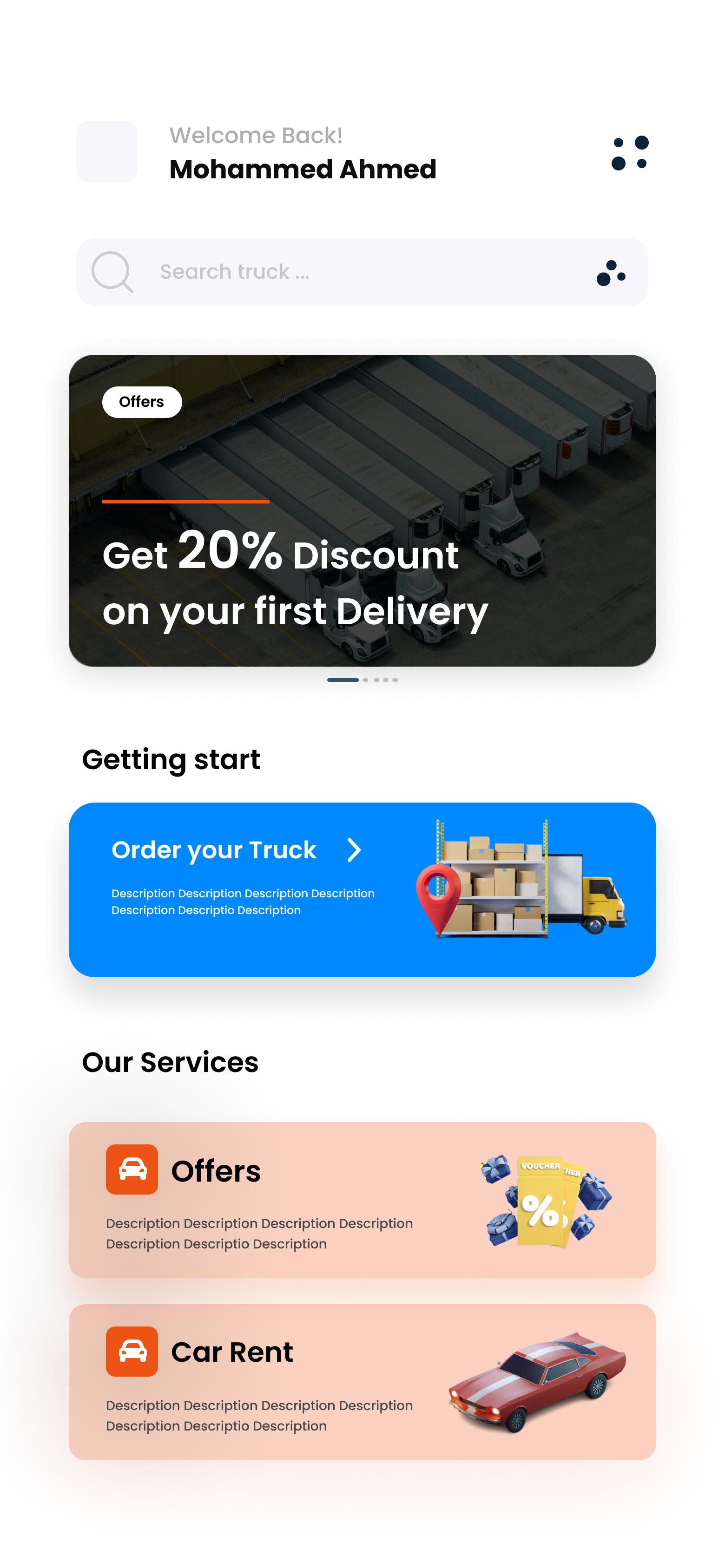Open the filter dots in search bar
725x1568 pixels.
point(611,273)
